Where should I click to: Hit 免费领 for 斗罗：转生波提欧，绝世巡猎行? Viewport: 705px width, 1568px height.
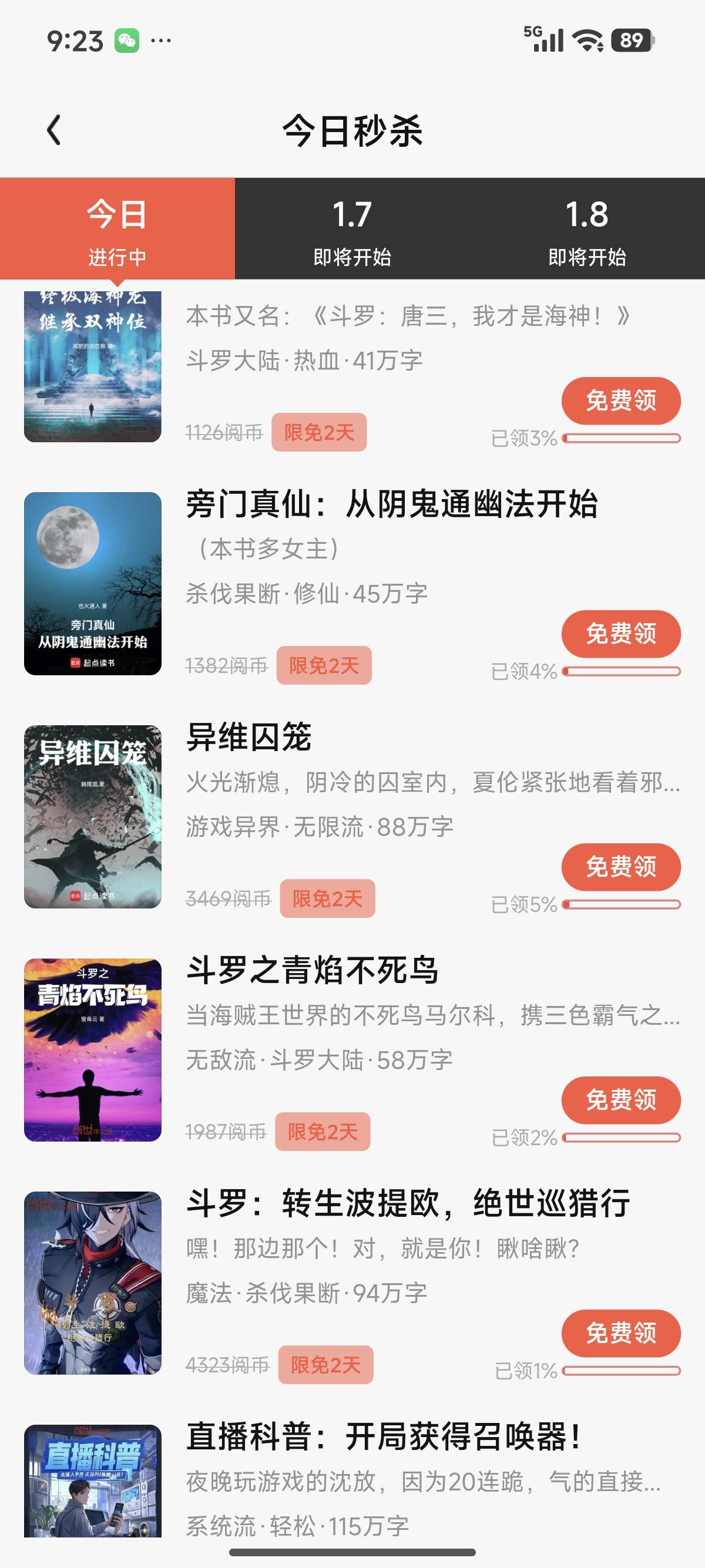click(620, 1334)
